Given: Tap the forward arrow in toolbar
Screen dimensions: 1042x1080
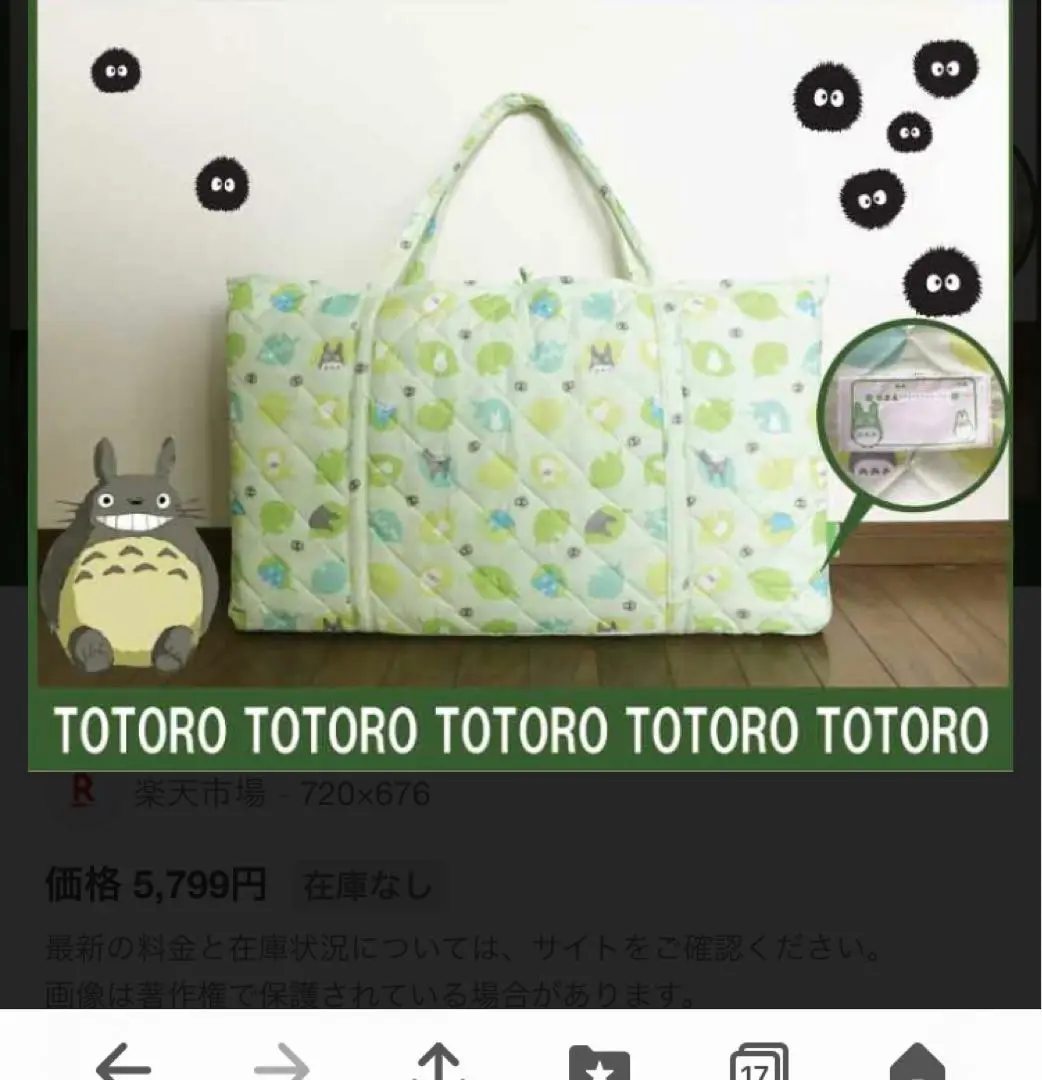Looking at the screenshot, I should pyautogui.click(x=281, y=1062).
